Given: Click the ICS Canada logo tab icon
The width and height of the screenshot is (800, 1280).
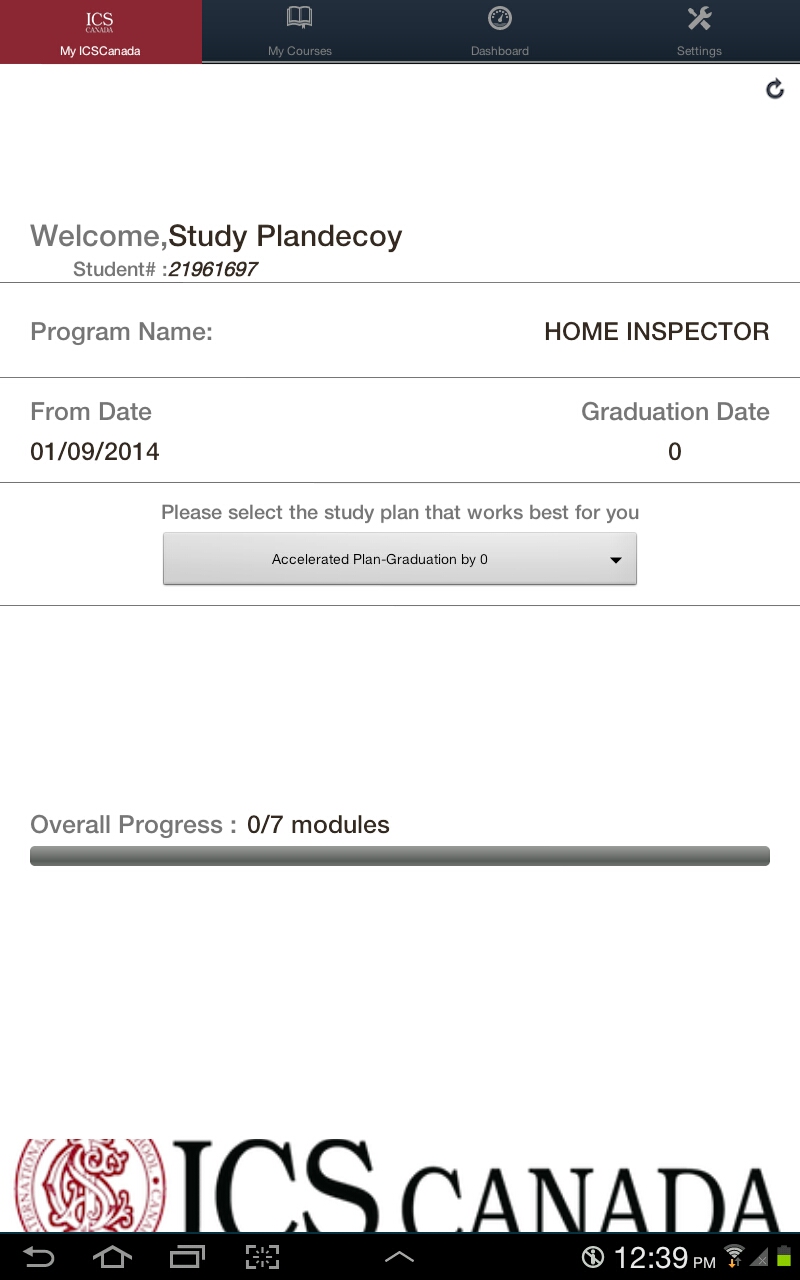Looking at the screenshot, I should 100,18.
